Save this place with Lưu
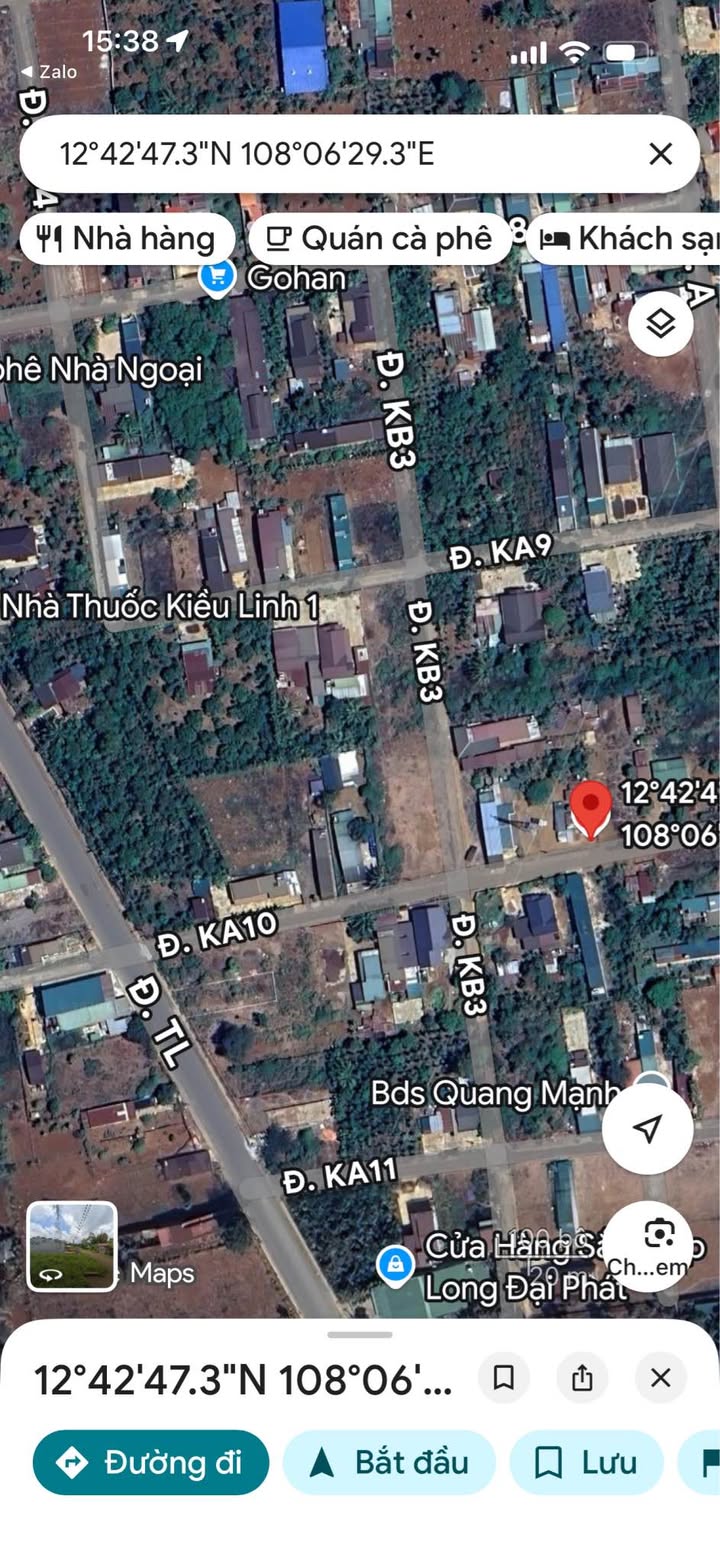The height and width of the screenshot is (1564, 720). pos(586,1462)
